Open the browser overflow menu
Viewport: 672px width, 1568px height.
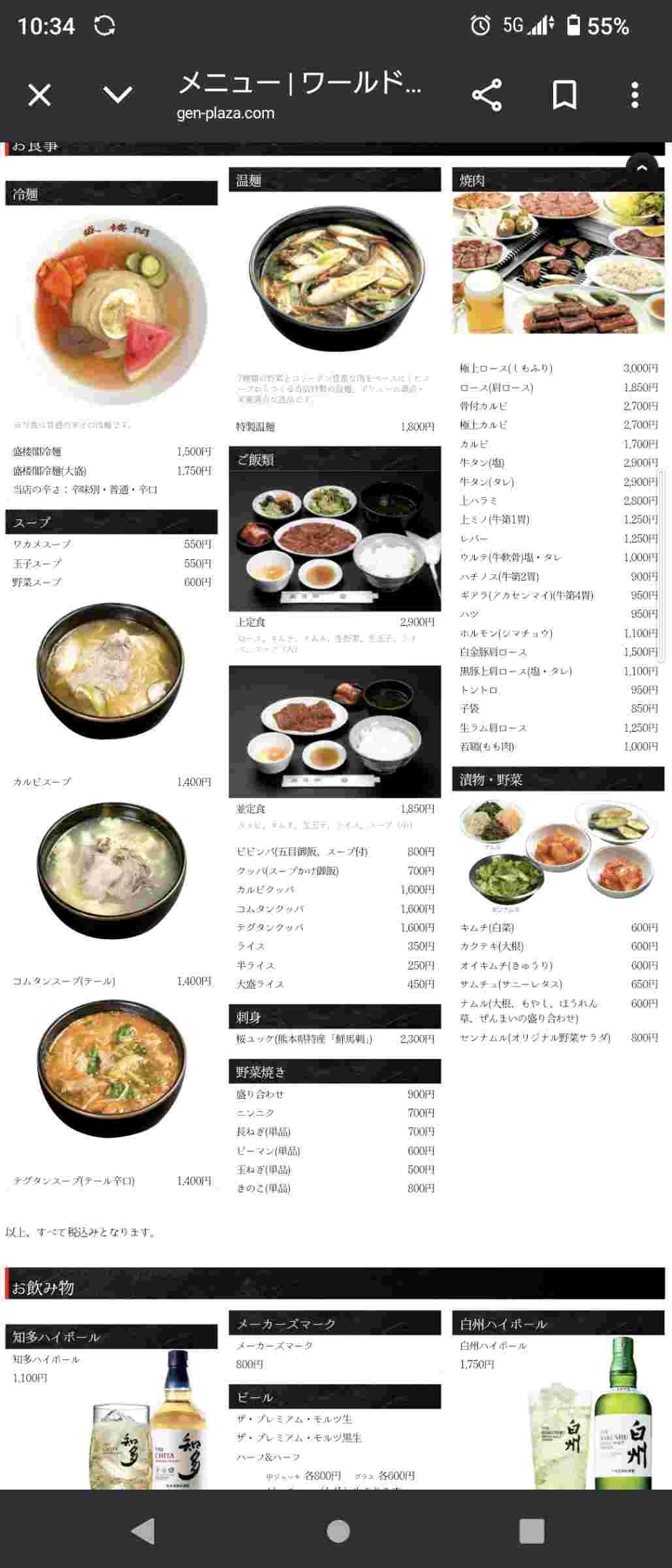coord(634,96)
